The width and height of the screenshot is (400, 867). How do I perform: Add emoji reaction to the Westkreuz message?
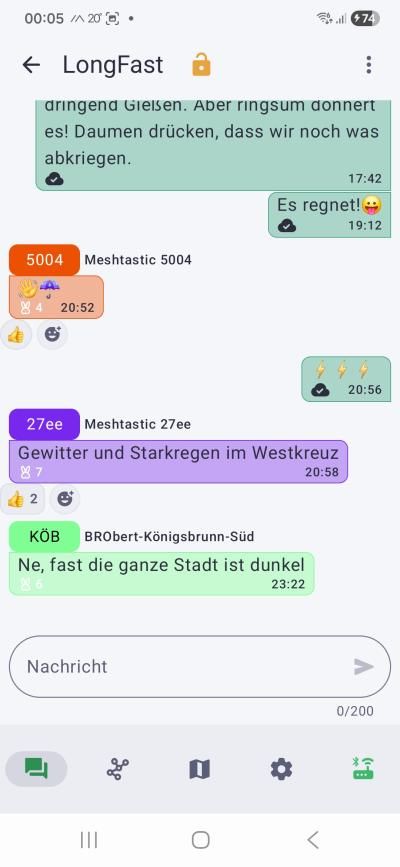pos(65,499)
